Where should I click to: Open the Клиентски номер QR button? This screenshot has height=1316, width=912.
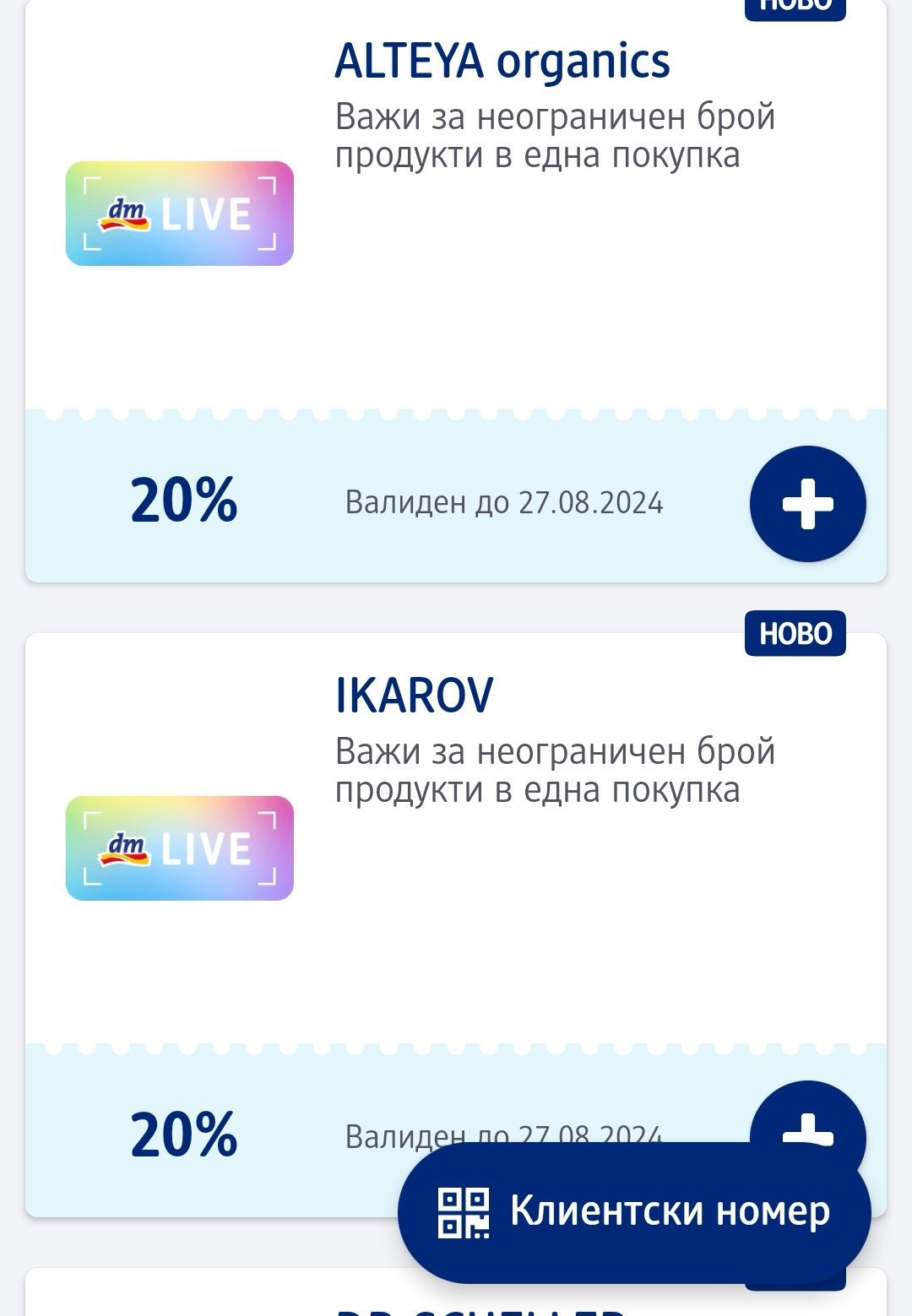633,1212
